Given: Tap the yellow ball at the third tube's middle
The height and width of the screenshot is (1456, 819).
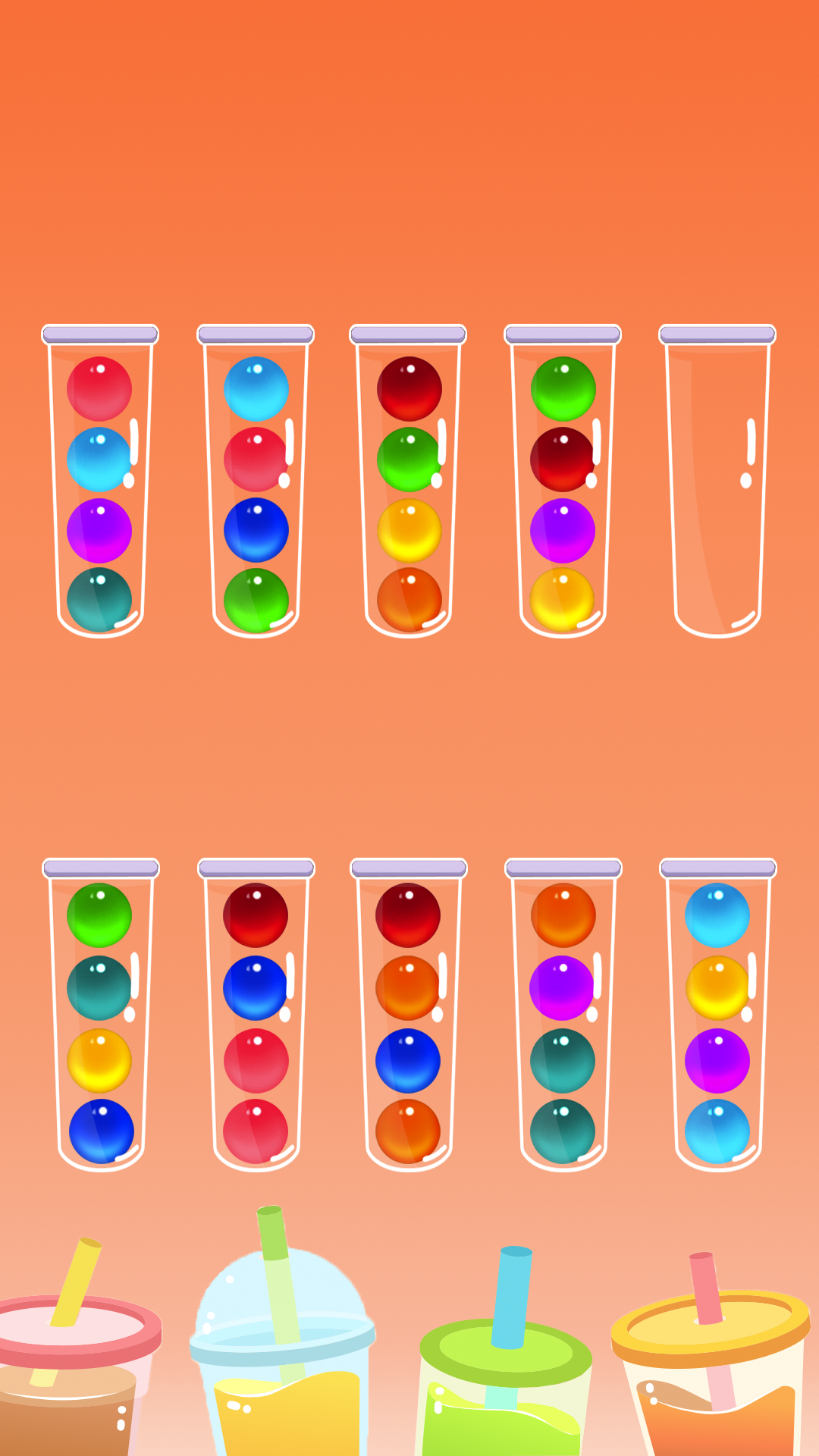Looking at the screenshot, I should (409, 531).
